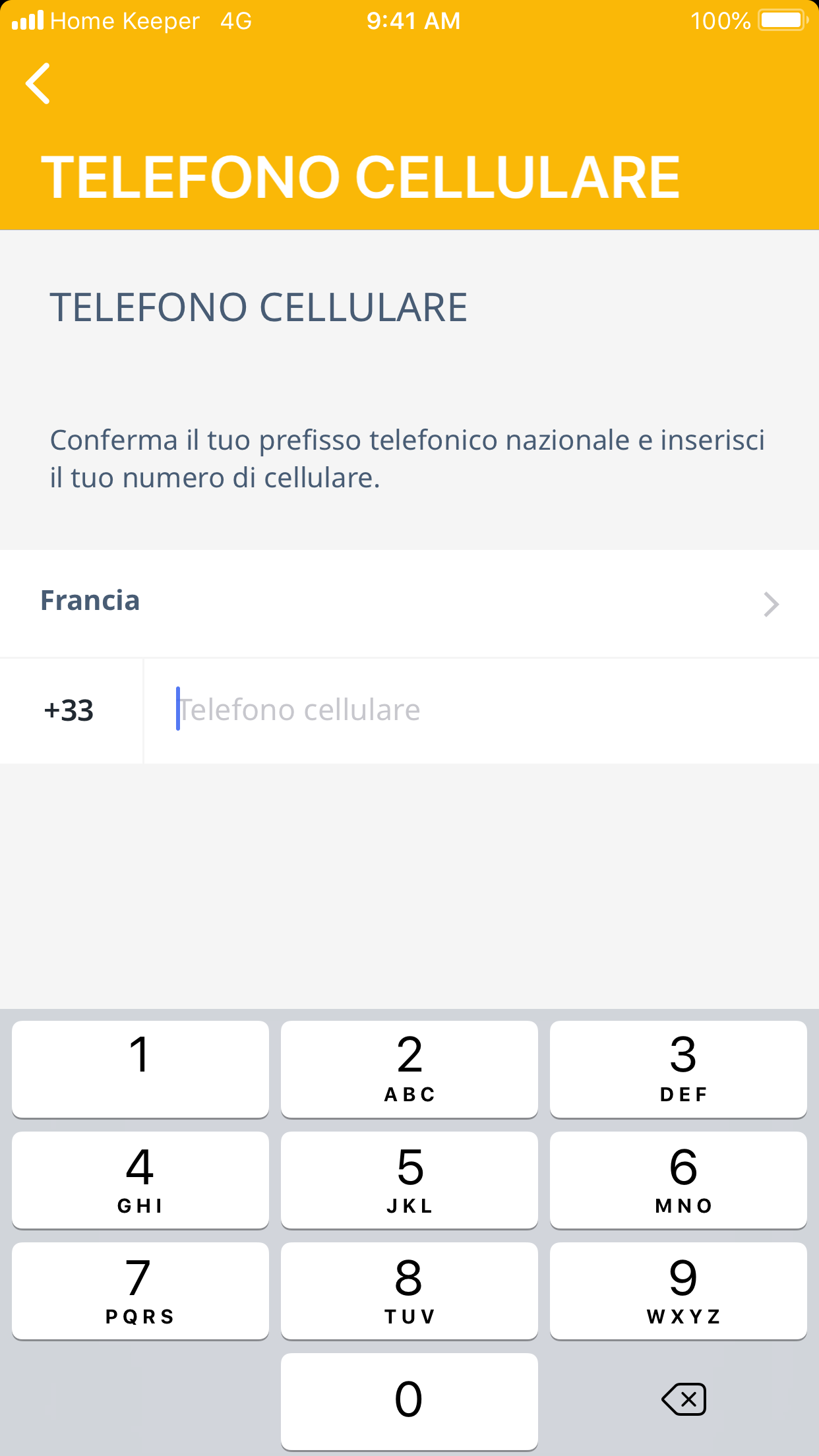819x1456 pixels.
Task: Open the Francia country selector
Action: coord(409,603)
